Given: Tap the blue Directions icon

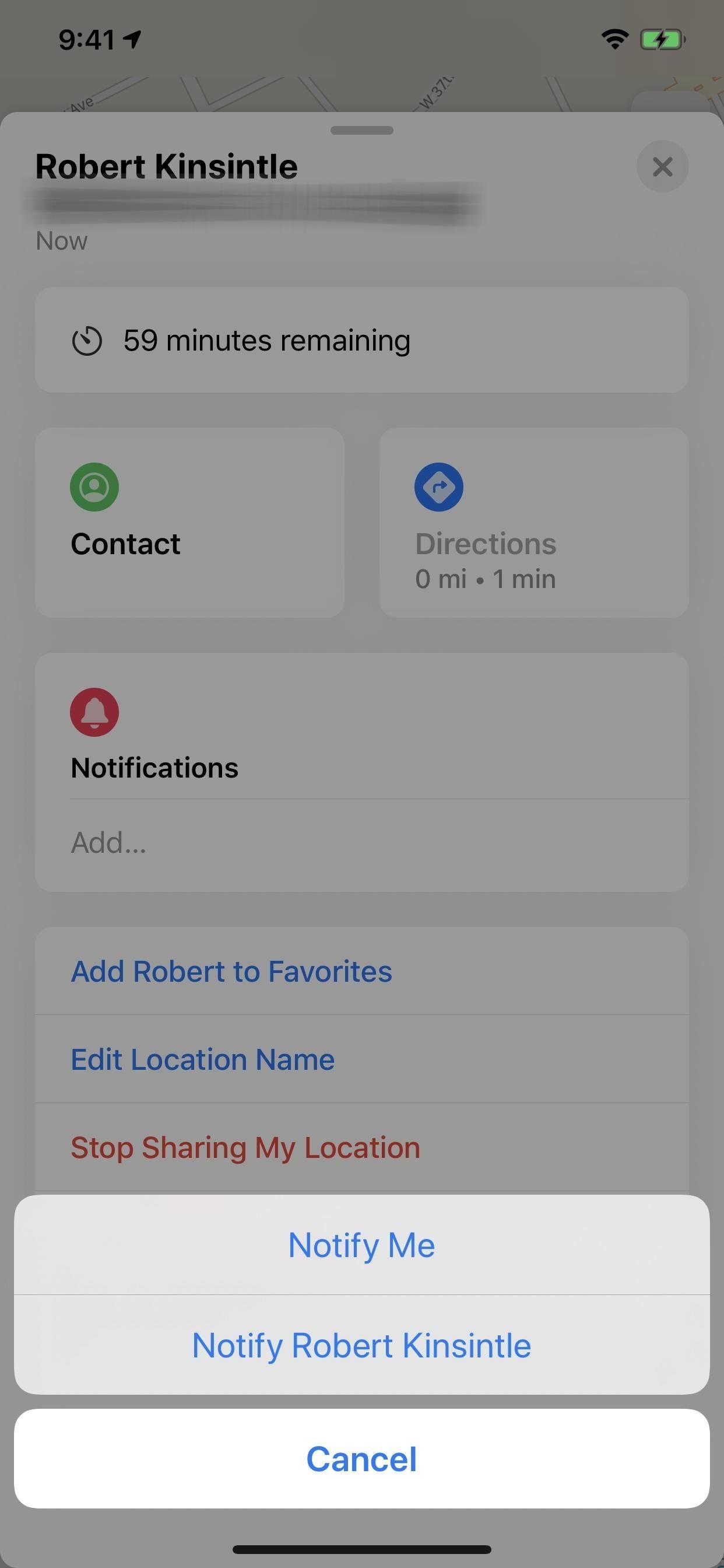Looking at the screenshot, I should pos(439,487).
